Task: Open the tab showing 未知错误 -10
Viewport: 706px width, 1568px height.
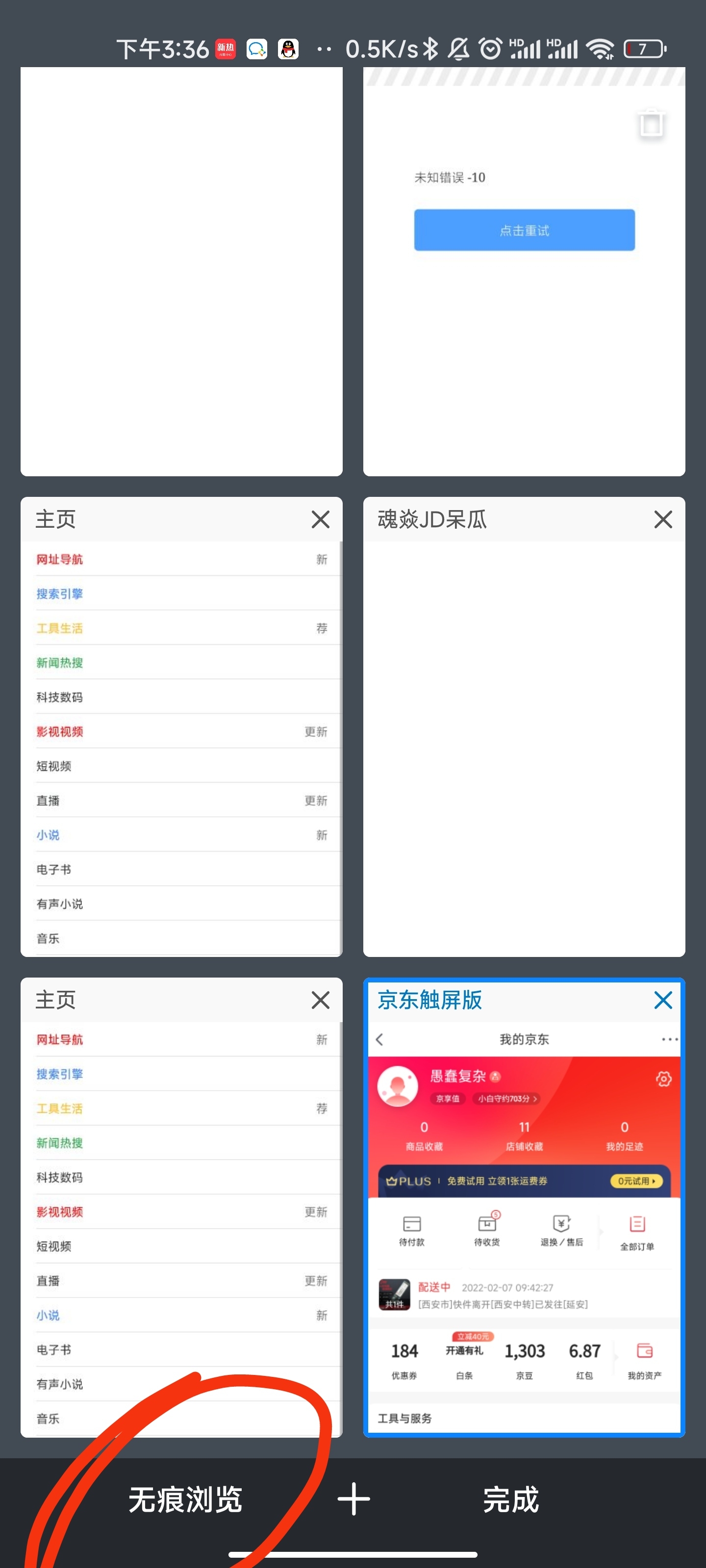Action: tap(524, 271)
